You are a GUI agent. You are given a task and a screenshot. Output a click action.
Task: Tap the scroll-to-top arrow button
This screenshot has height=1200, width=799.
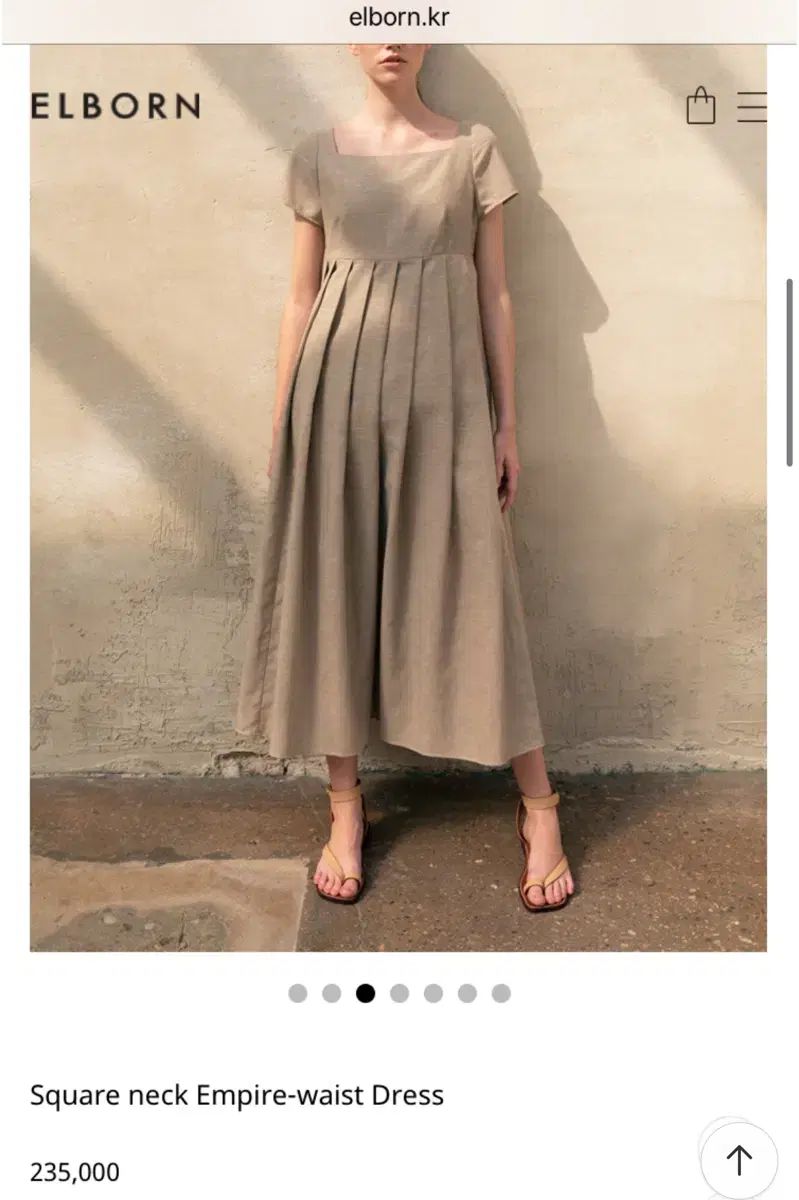click(x=739, y=1160)
